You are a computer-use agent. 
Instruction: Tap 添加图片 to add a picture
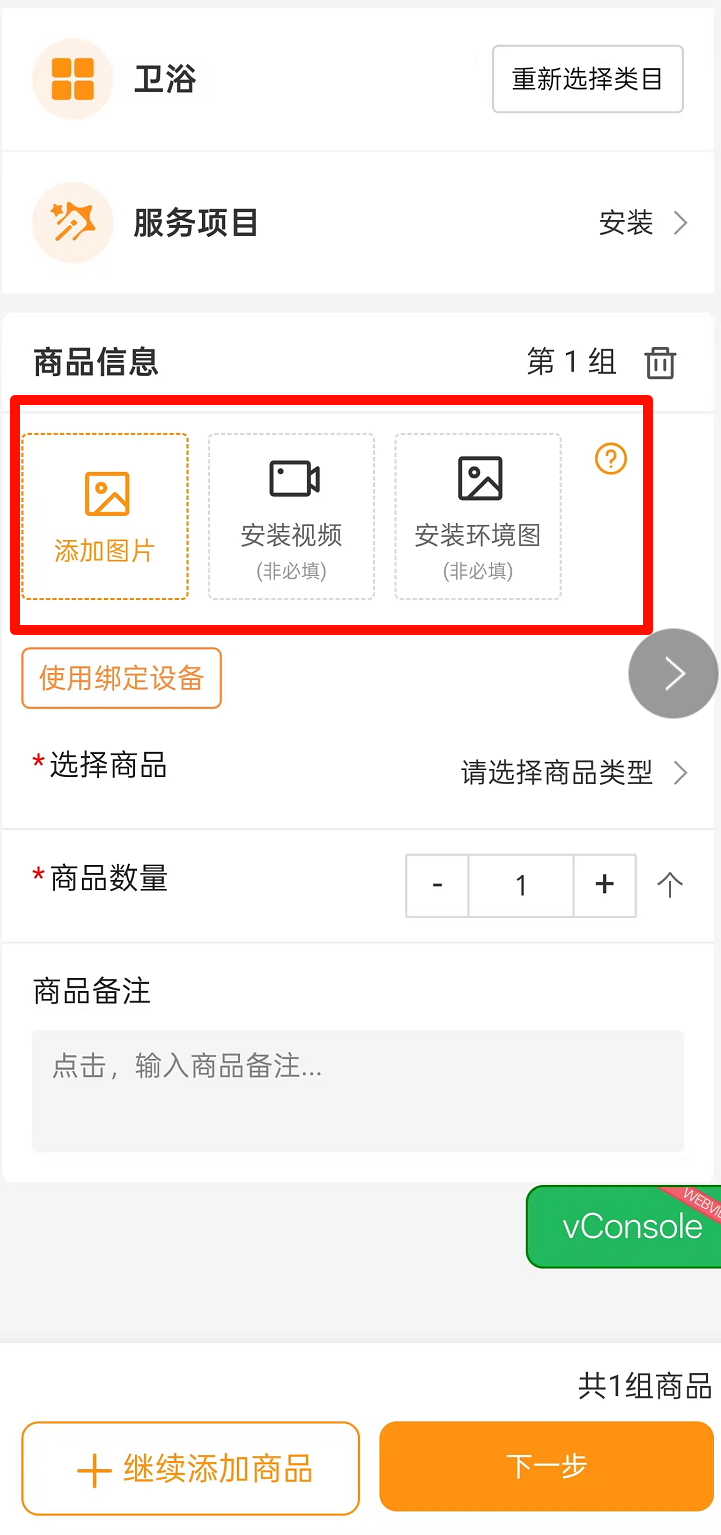point(105,516)
